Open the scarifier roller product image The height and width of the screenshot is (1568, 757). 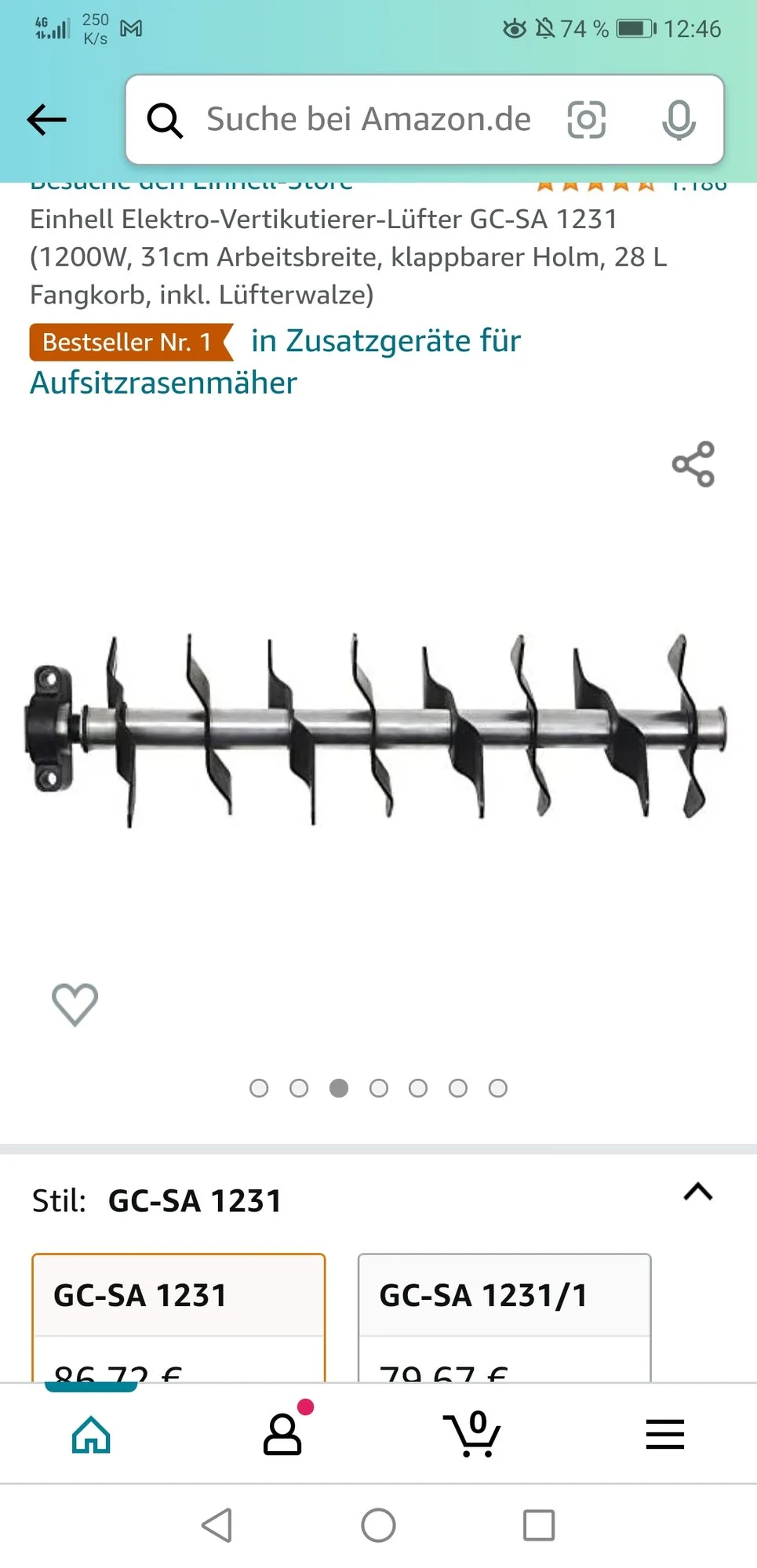[377, 729]
